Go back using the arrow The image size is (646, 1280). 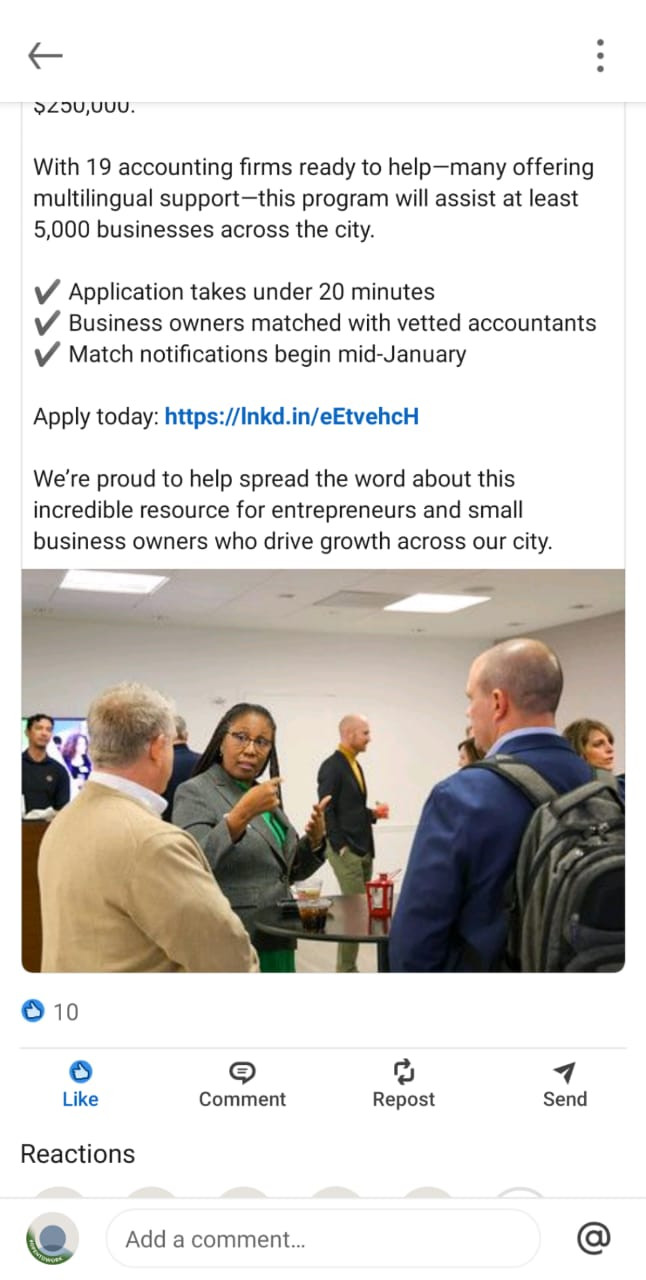[45, 56]
